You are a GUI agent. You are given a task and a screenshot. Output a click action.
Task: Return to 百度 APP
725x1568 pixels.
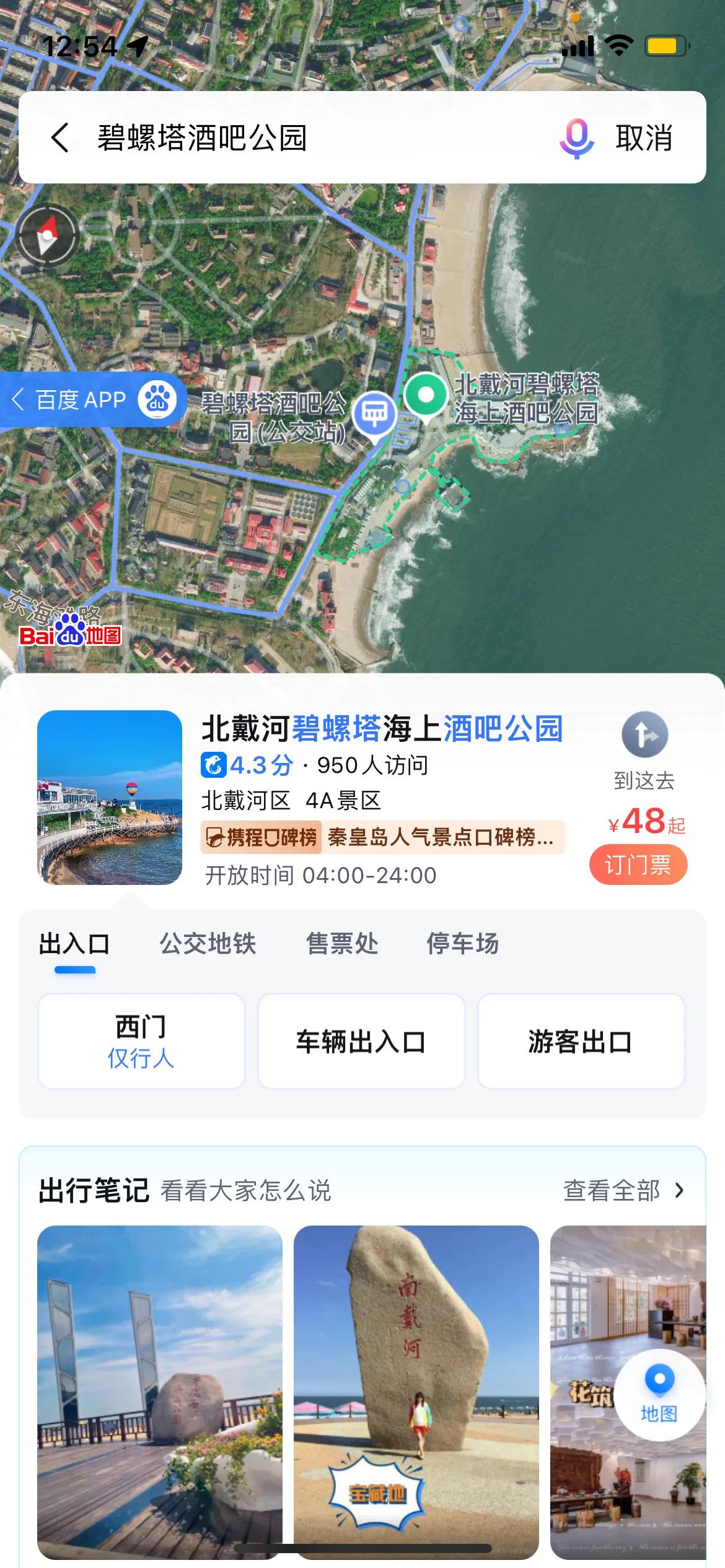(92, 399)
